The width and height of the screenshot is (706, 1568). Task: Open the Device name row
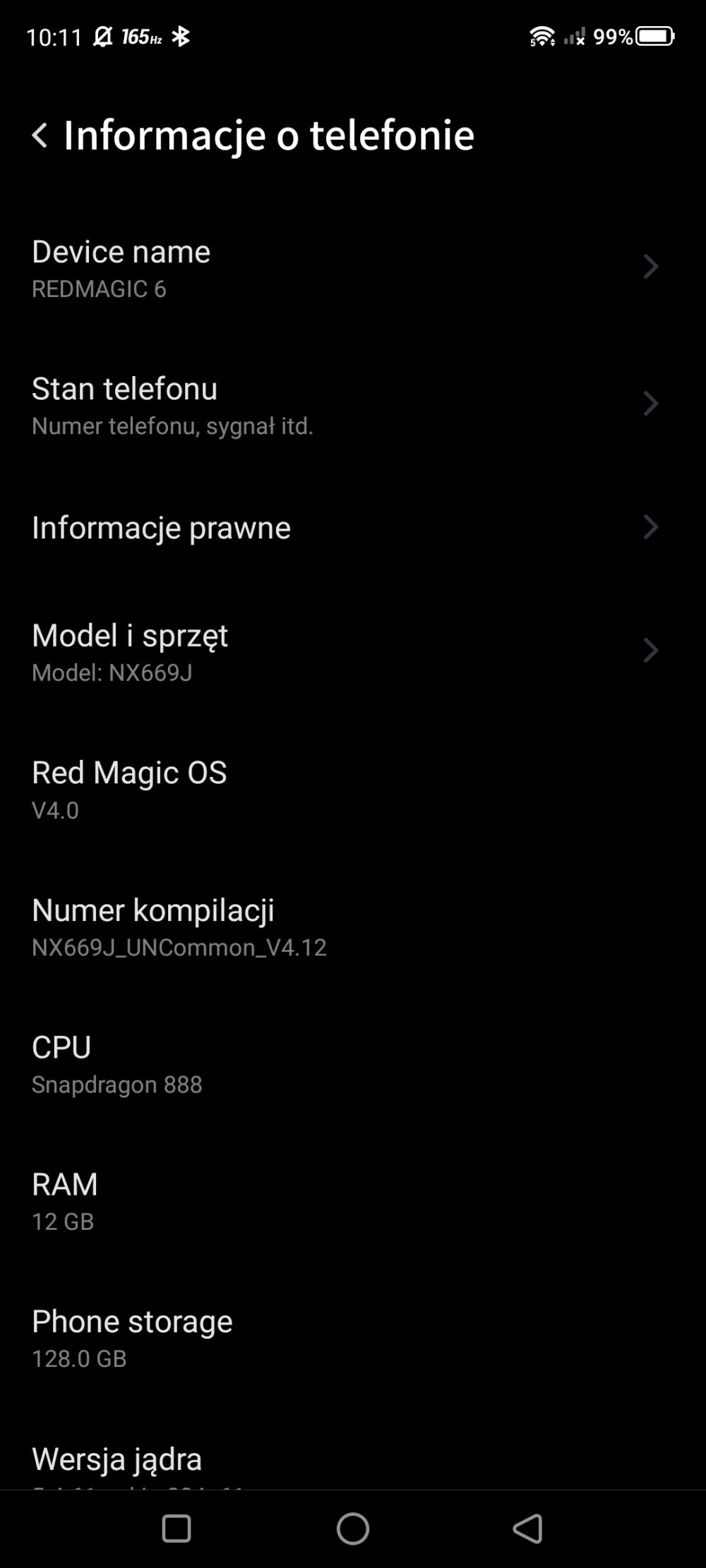point(353,268)
